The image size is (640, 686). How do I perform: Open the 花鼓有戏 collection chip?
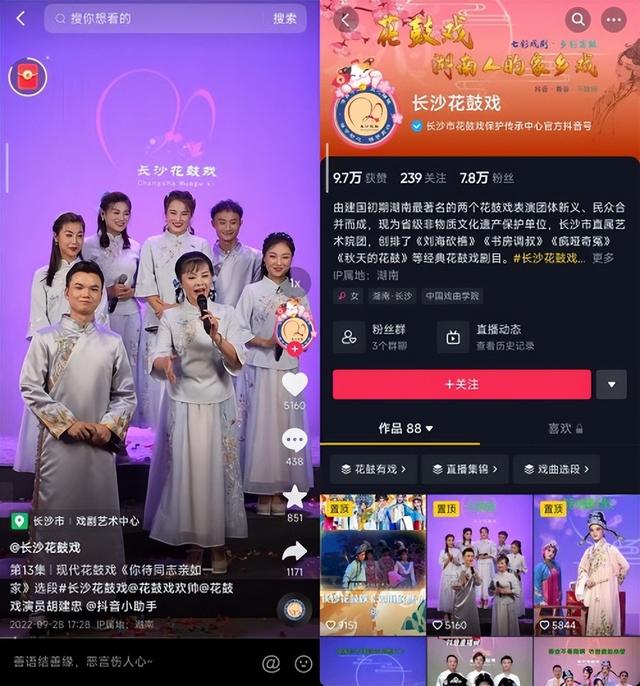[371, 468]
